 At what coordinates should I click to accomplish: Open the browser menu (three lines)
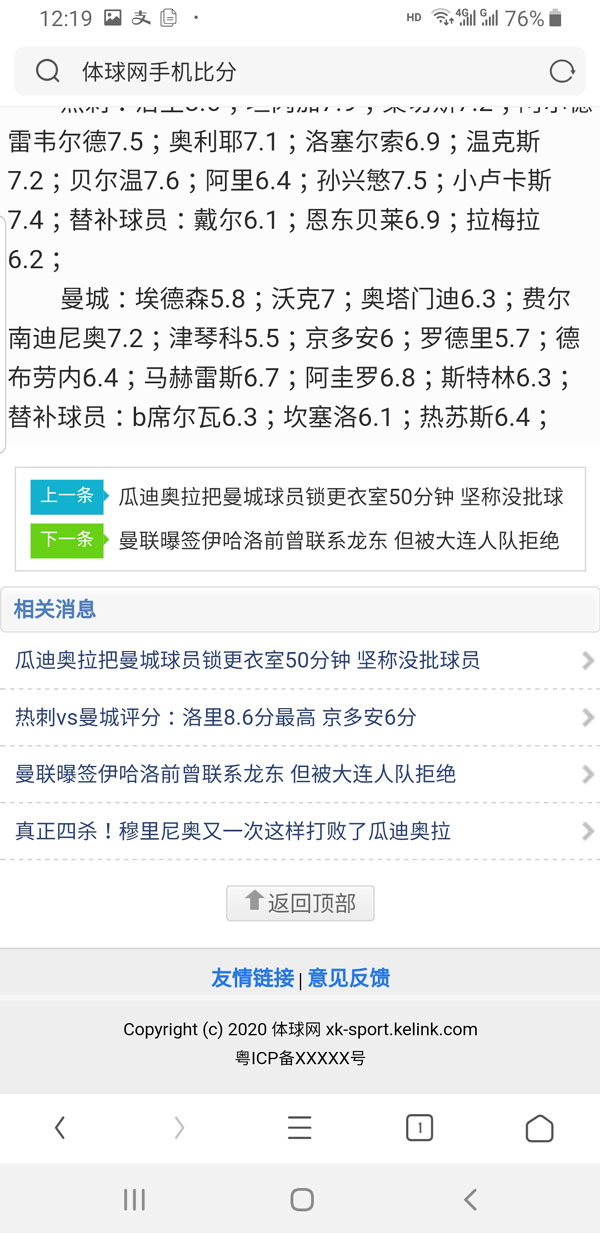[300, 1128]
